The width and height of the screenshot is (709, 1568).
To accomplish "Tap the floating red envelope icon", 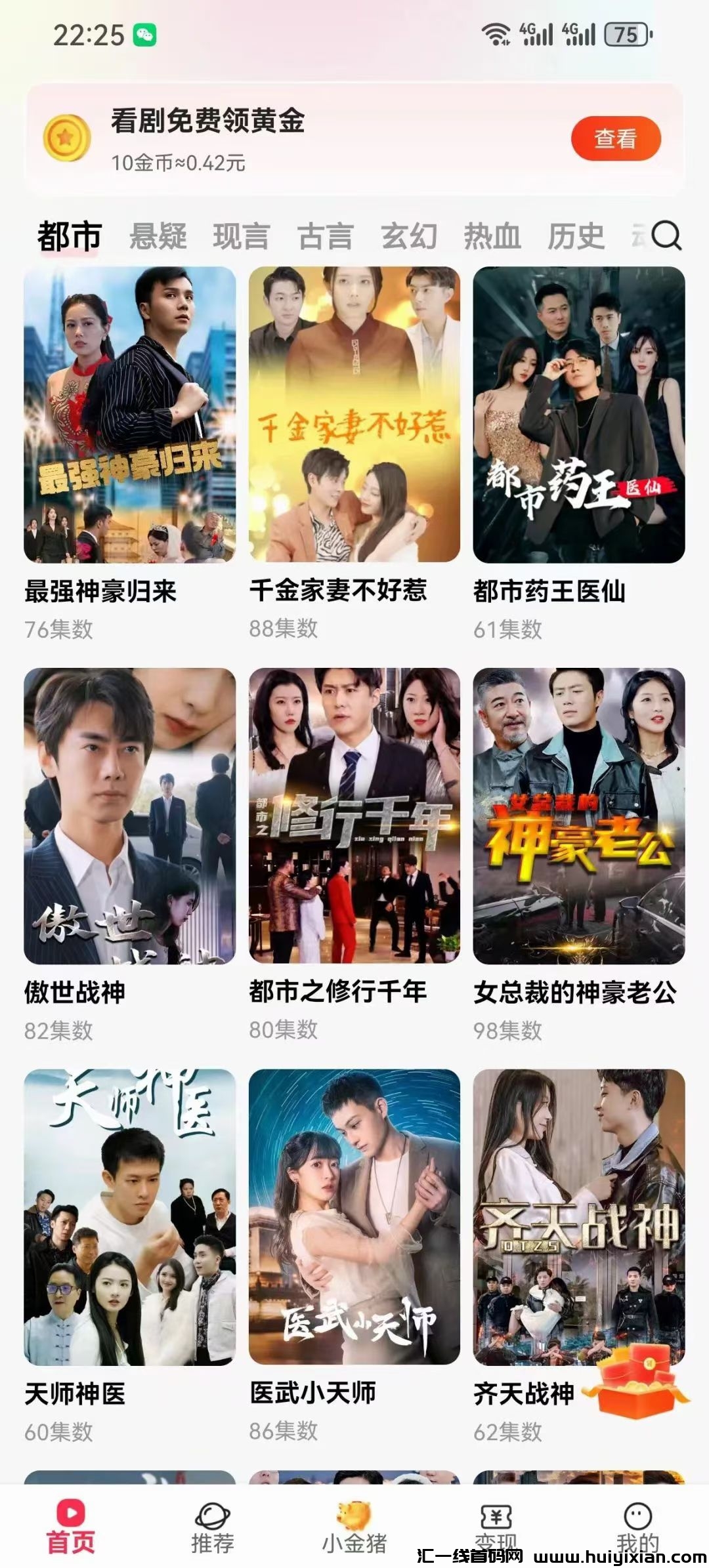I will pos(637,1380).
